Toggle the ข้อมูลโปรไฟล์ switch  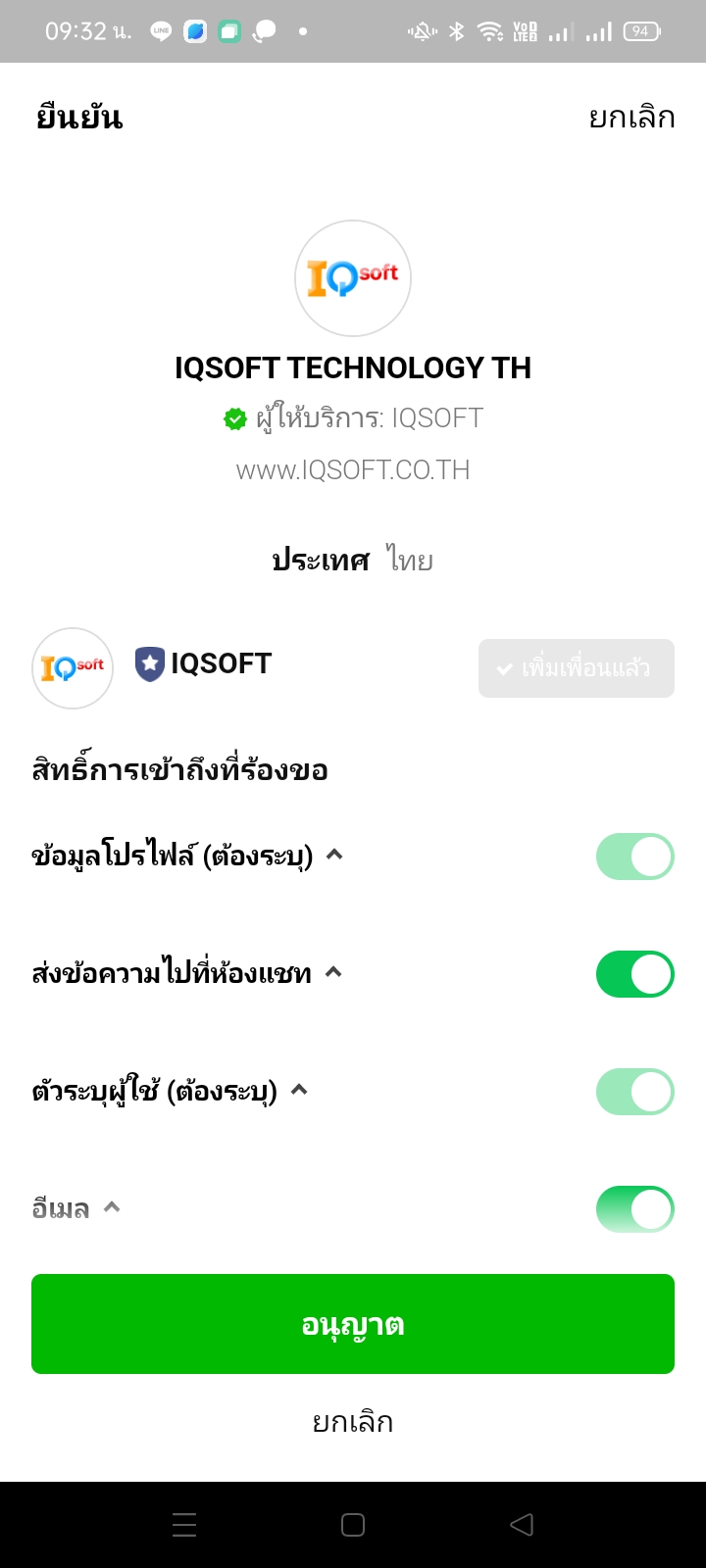coord(635,857)
